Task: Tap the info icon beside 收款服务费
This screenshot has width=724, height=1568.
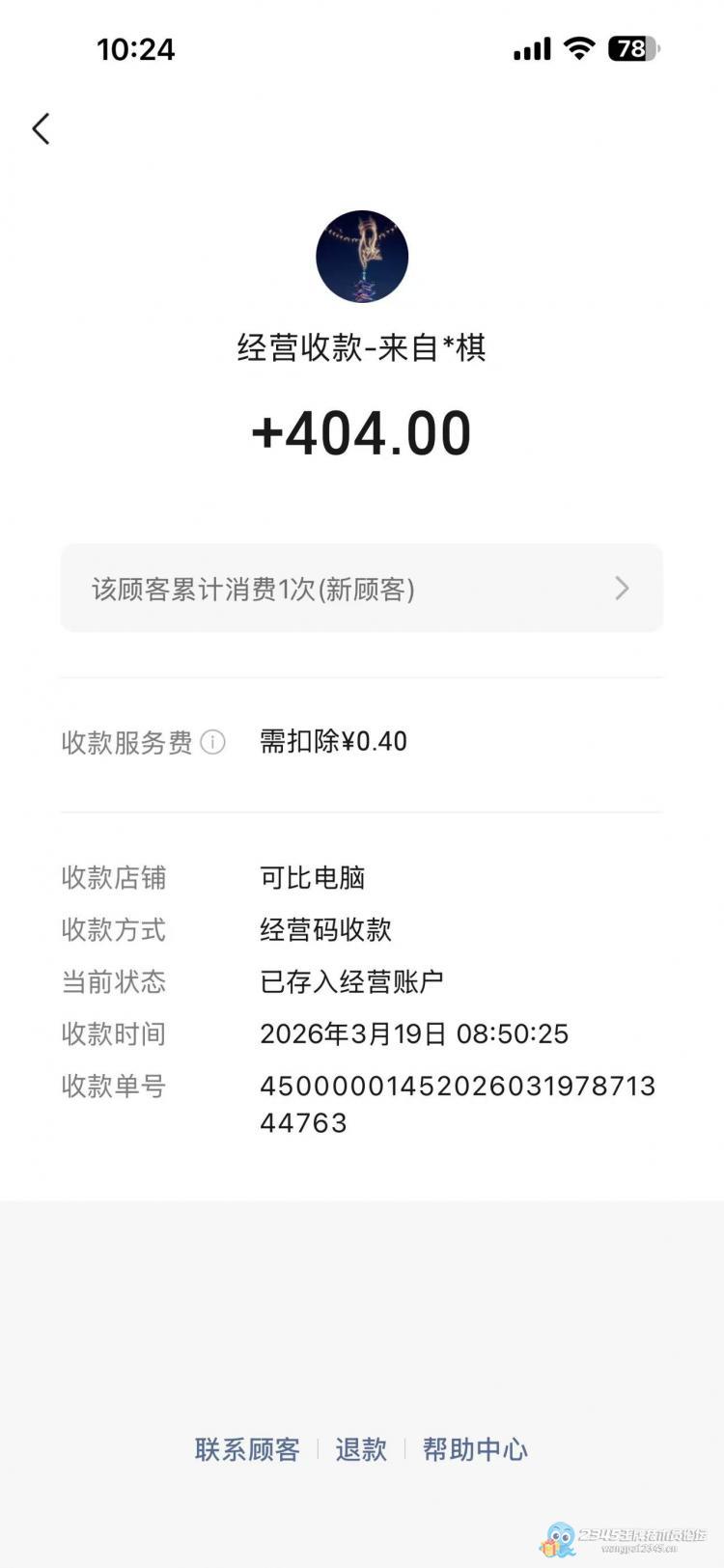Action: point(212,742)
